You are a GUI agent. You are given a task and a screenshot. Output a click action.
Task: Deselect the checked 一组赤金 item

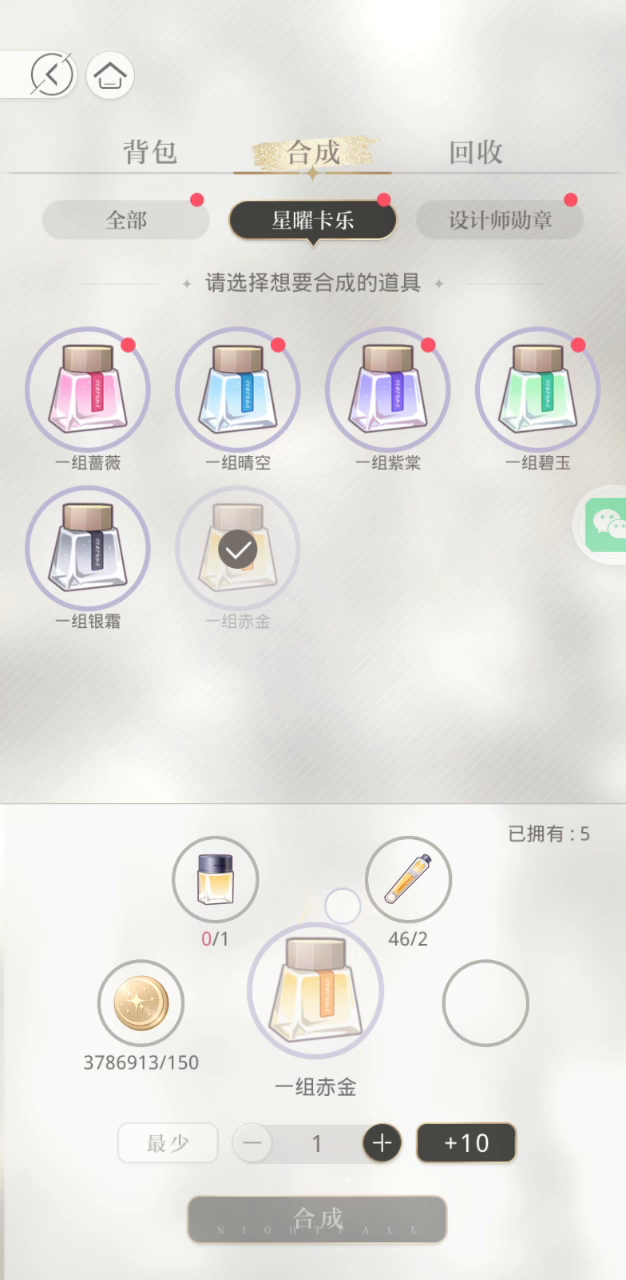click(x=238, y=548)
